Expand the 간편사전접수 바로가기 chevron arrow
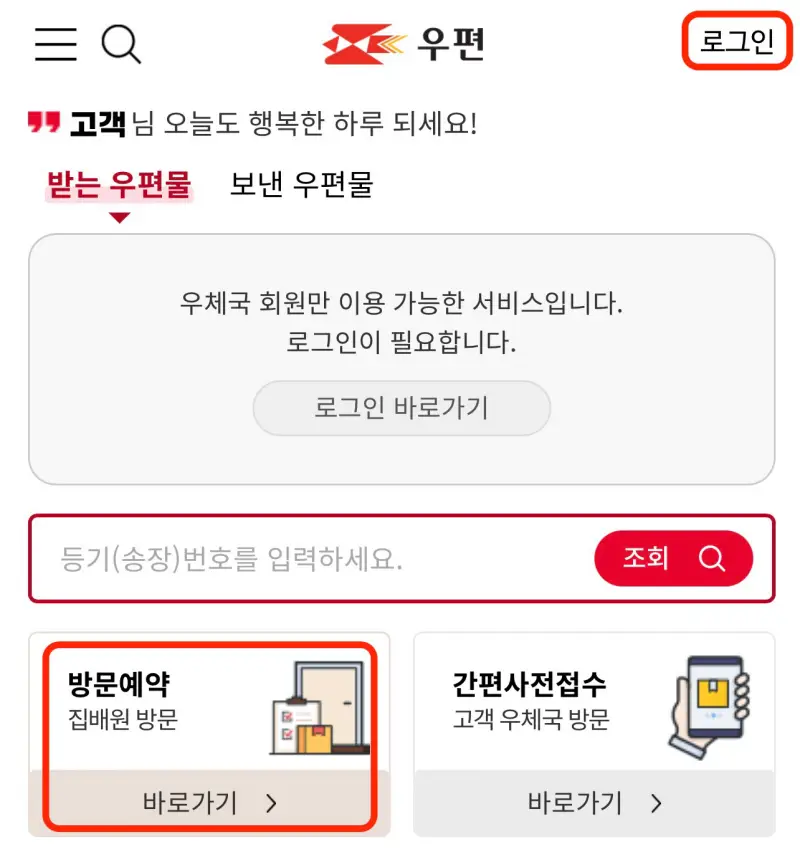This screenshot has width=800, height=852. pos(658,802)
